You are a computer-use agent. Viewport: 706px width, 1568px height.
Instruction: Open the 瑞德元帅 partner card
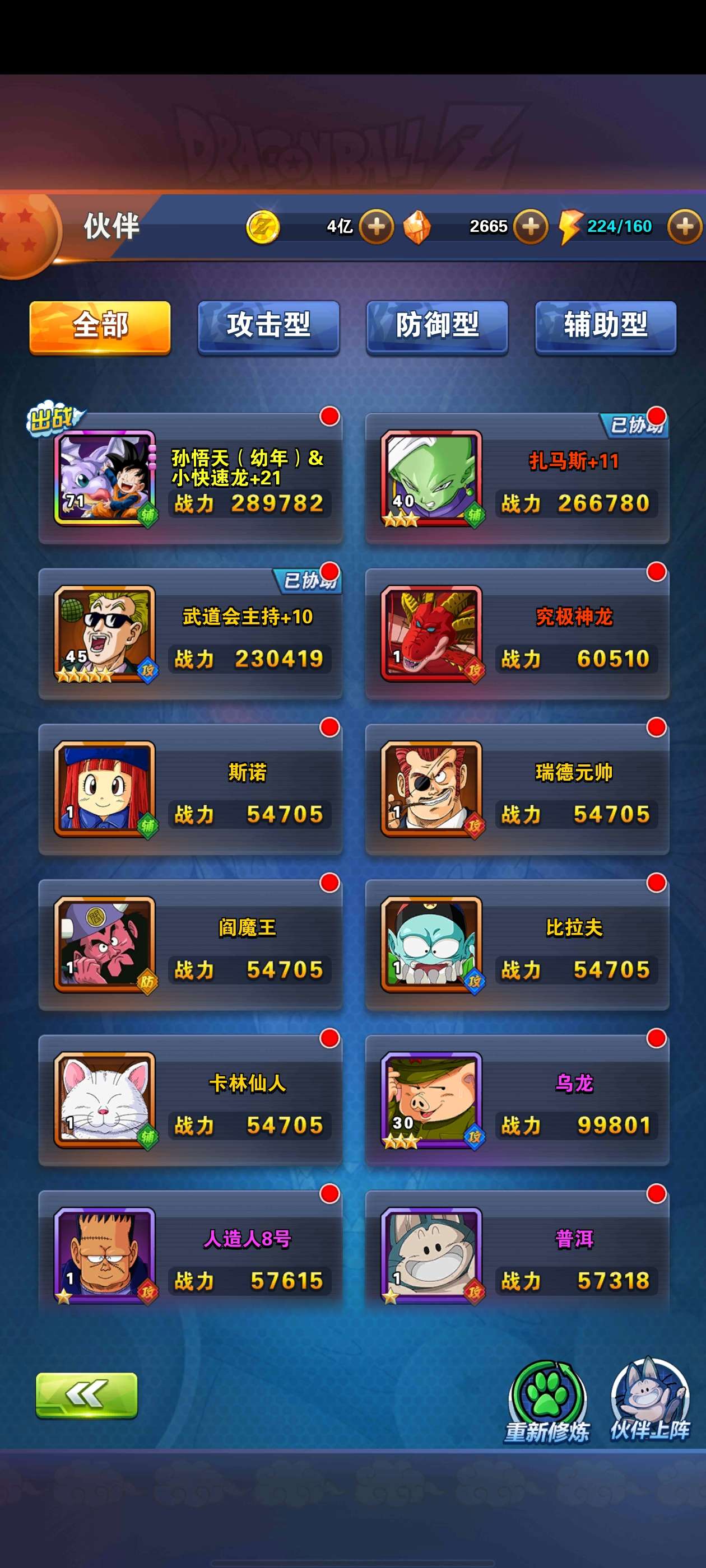(517, 790)
